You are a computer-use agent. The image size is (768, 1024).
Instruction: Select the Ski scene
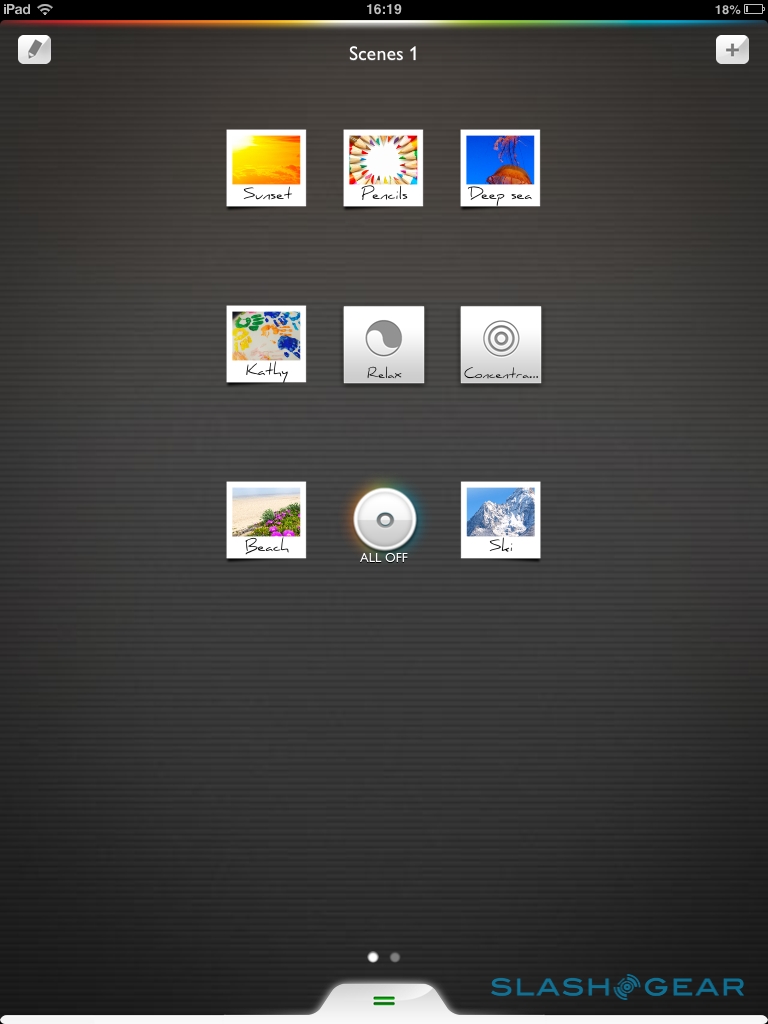[x=500, y=520]
